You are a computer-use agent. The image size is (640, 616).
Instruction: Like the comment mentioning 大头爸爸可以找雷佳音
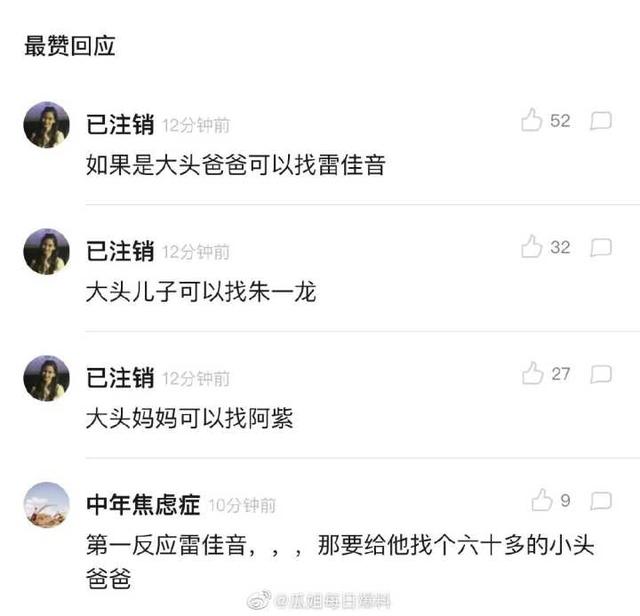532,121
